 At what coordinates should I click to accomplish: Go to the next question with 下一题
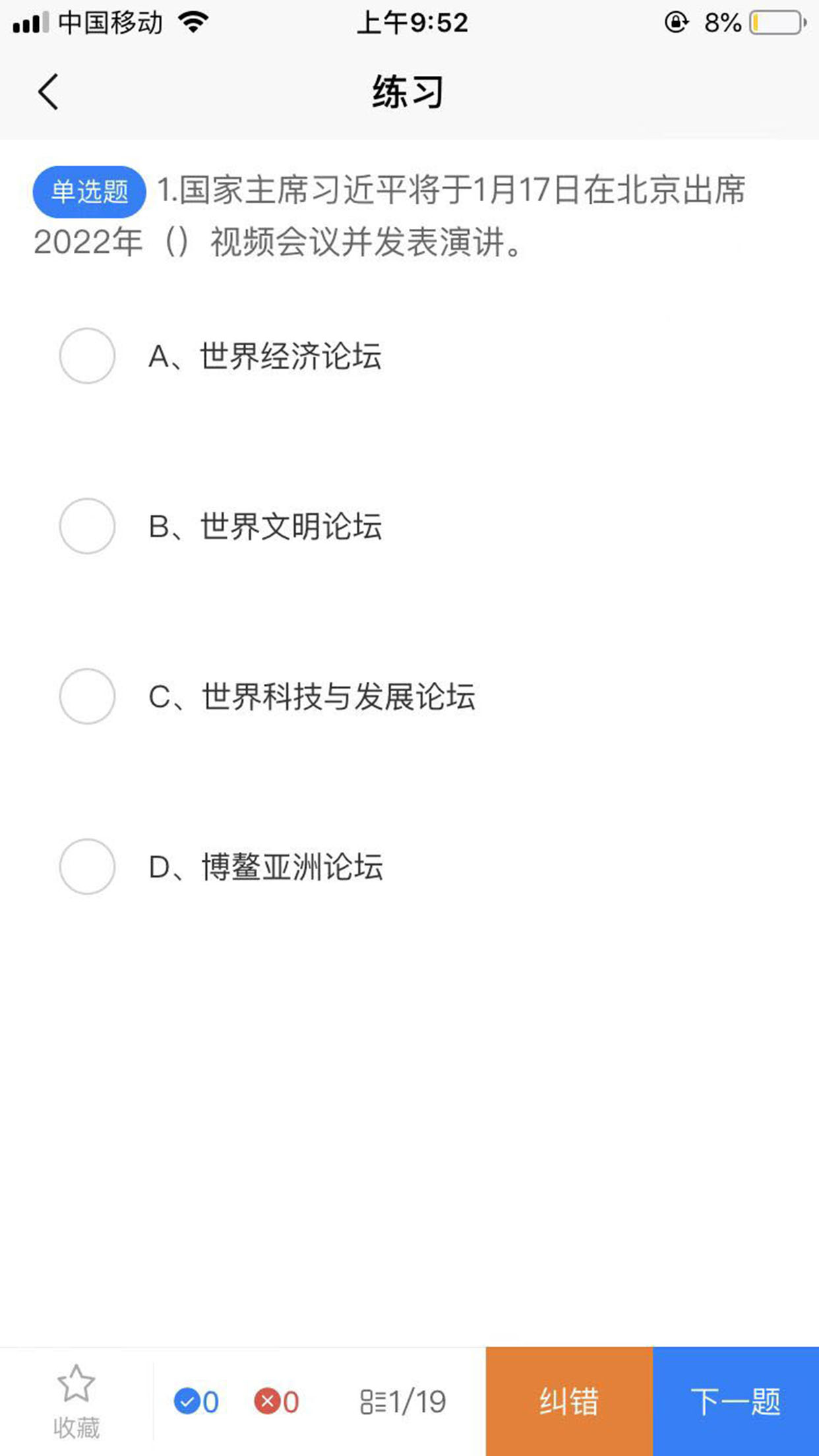(x=736, y=1402)
